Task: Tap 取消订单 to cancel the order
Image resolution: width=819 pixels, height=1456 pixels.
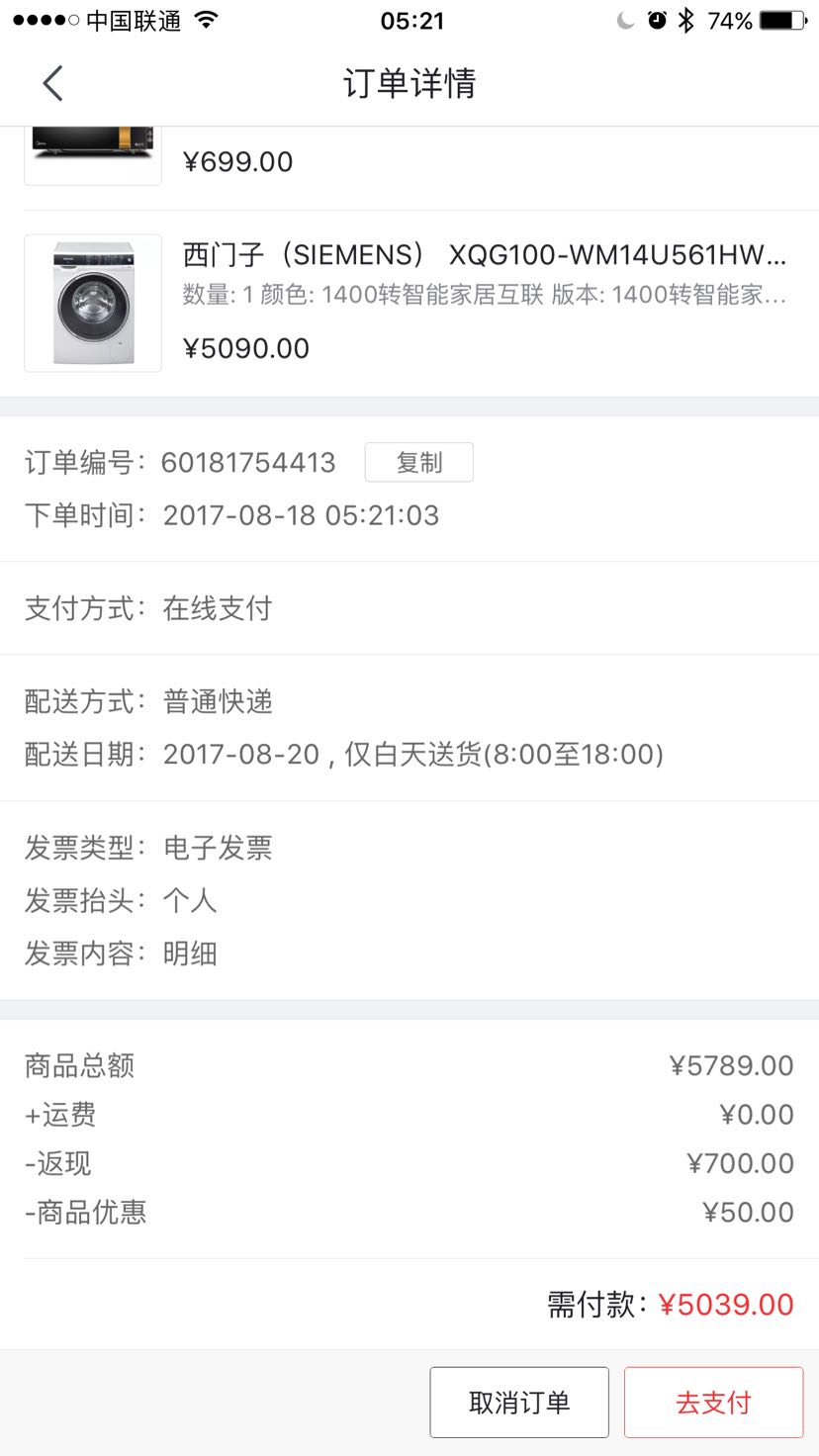Action: [x=518, y=1401]
